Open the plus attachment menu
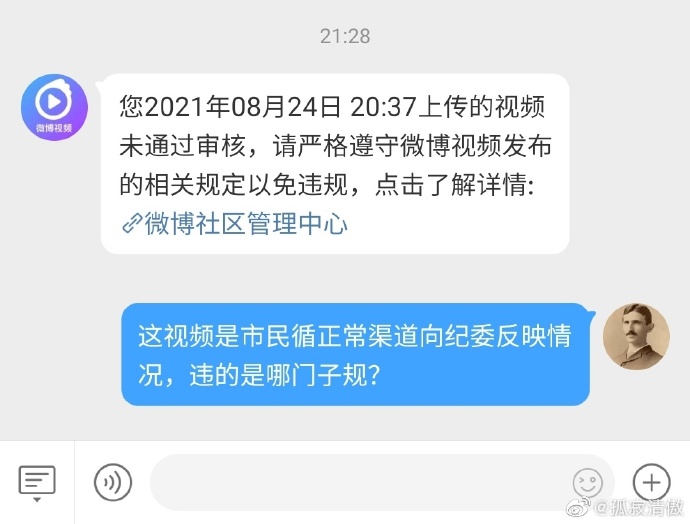Viewport: 690px width, 524px height. click(651, 482)
